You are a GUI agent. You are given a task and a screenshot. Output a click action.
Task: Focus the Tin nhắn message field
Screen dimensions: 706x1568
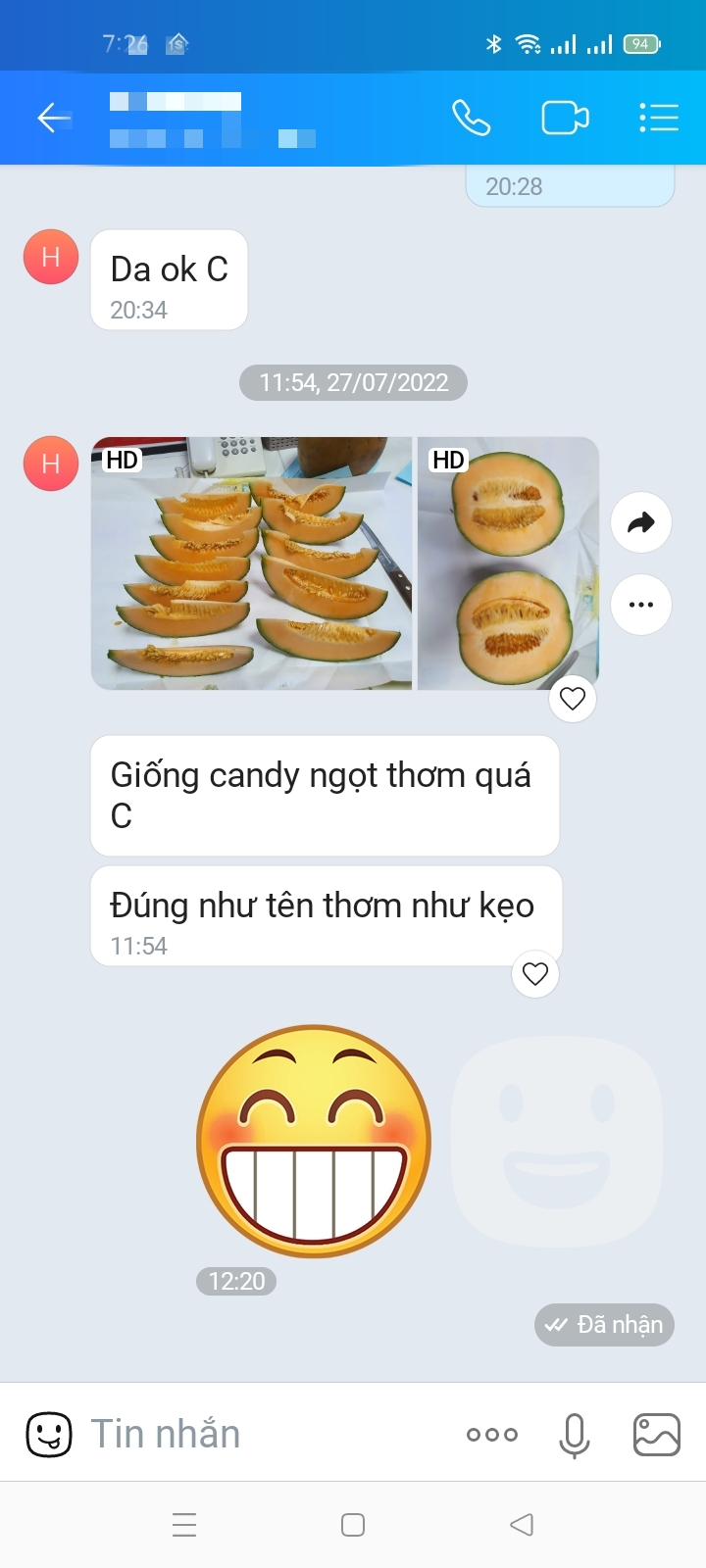pos(265,1435)
